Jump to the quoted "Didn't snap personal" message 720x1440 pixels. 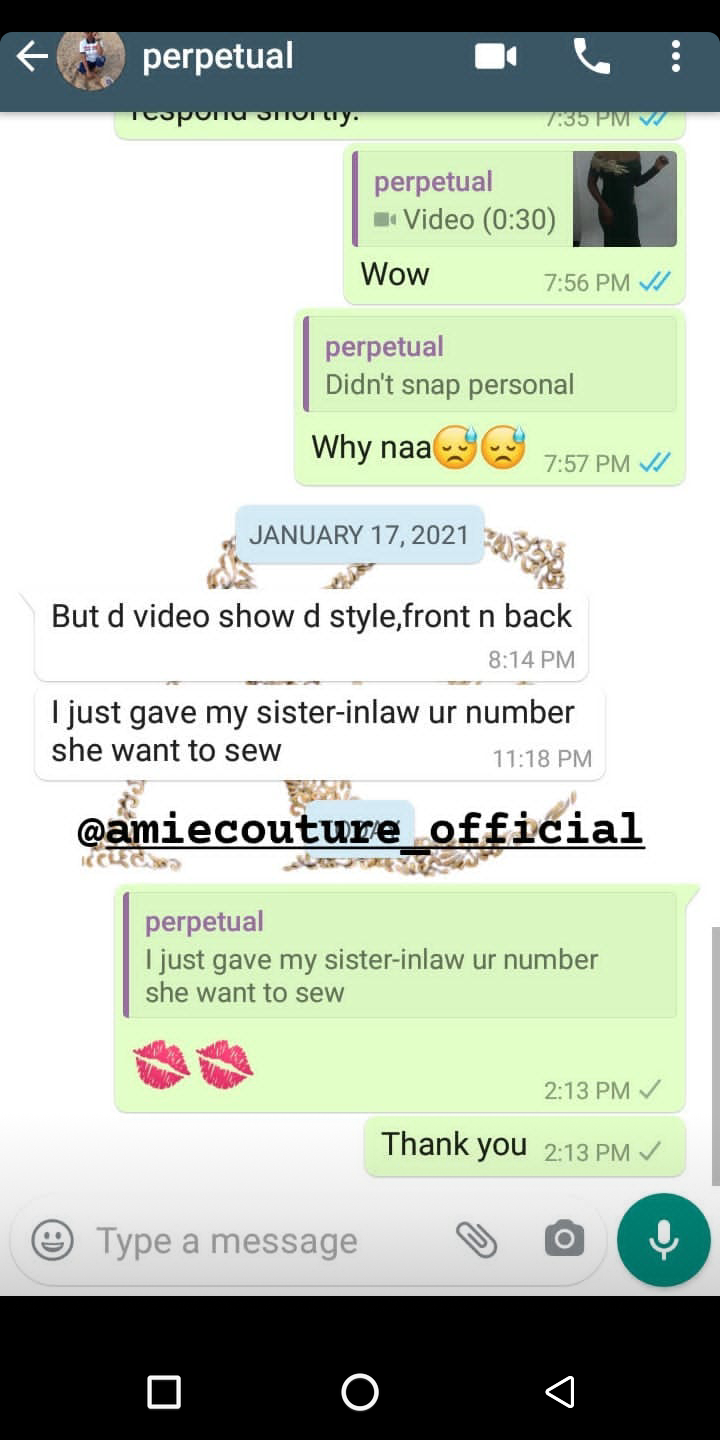click(x=490, y=365)
